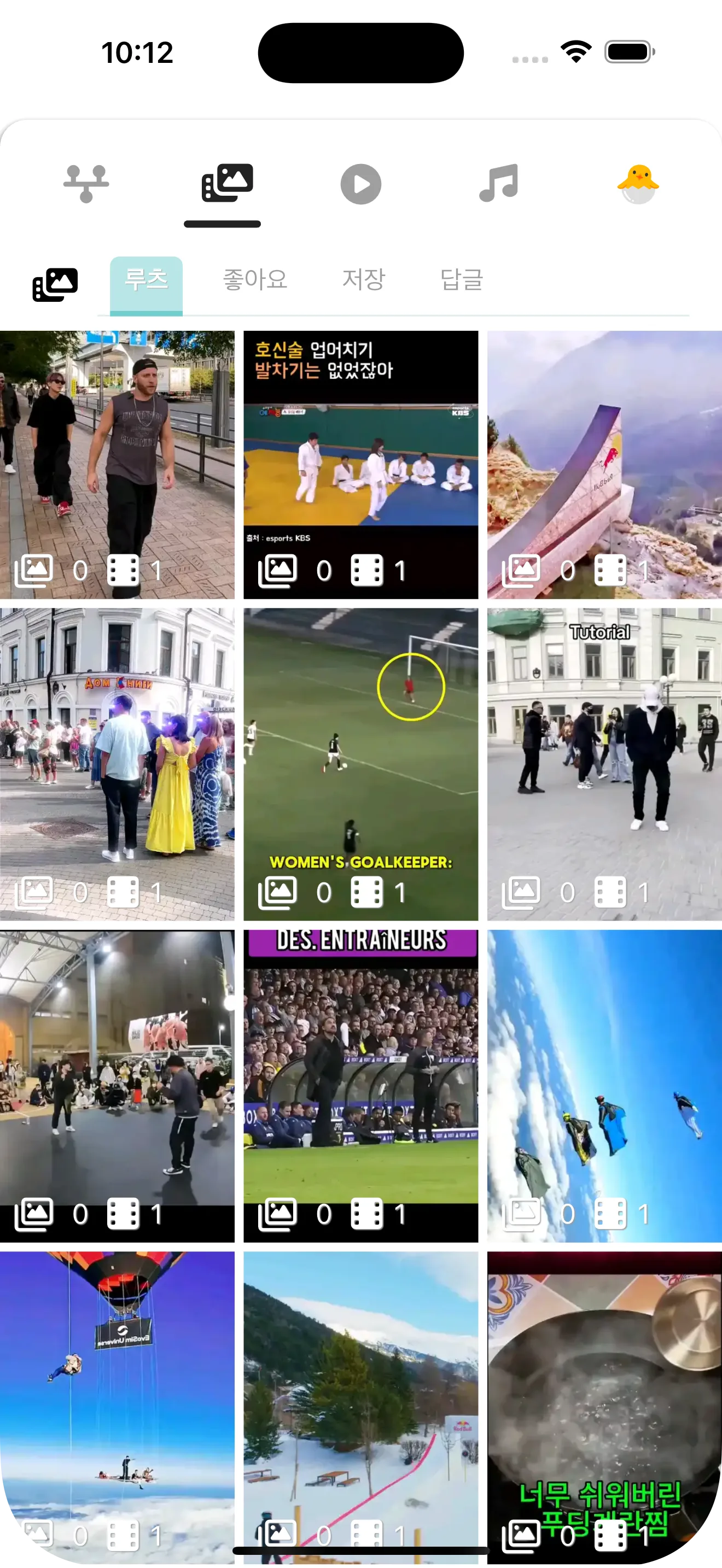Open the Red Bull mountain ramp video
Screen dimensions: 722x1568
pos(604,464)
